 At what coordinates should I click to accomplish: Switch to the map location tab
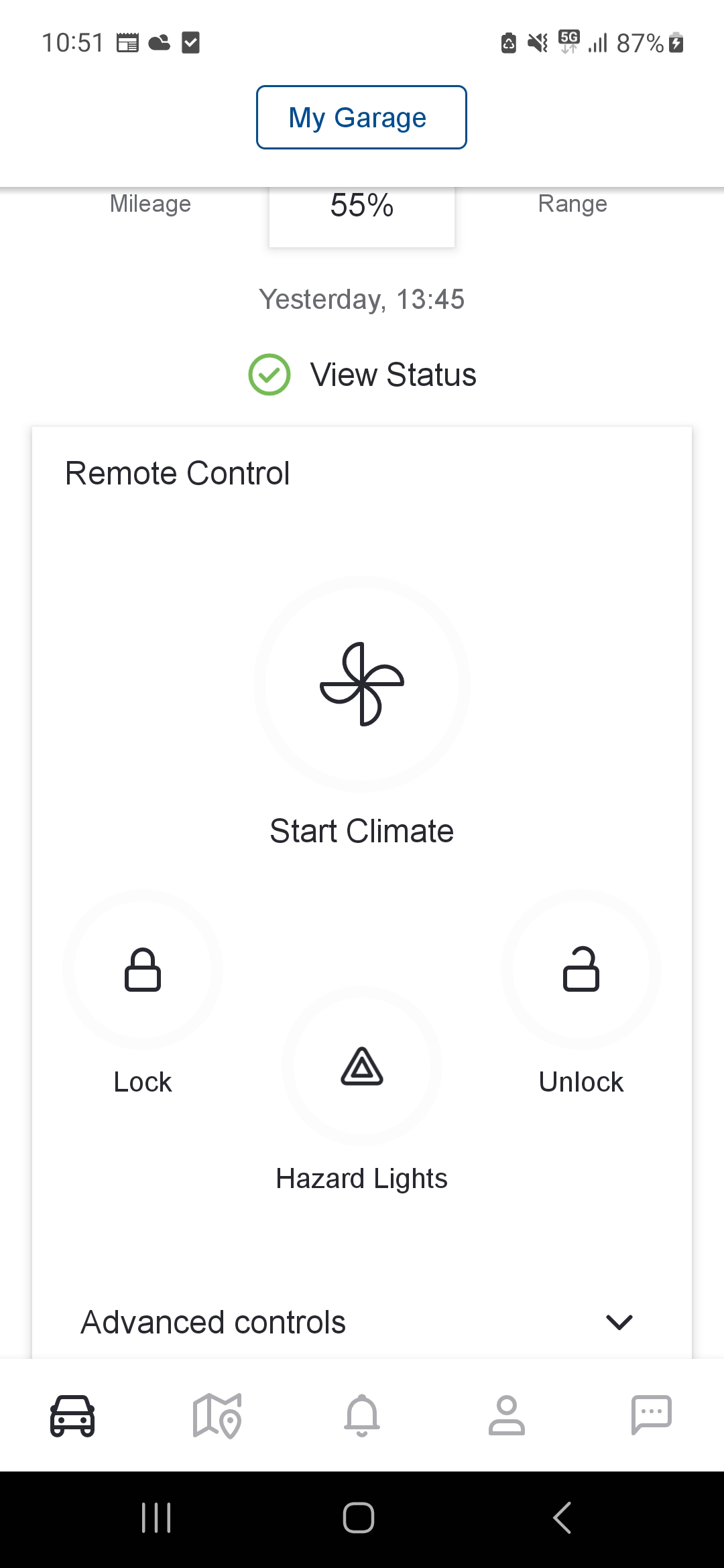(217, 1416)
